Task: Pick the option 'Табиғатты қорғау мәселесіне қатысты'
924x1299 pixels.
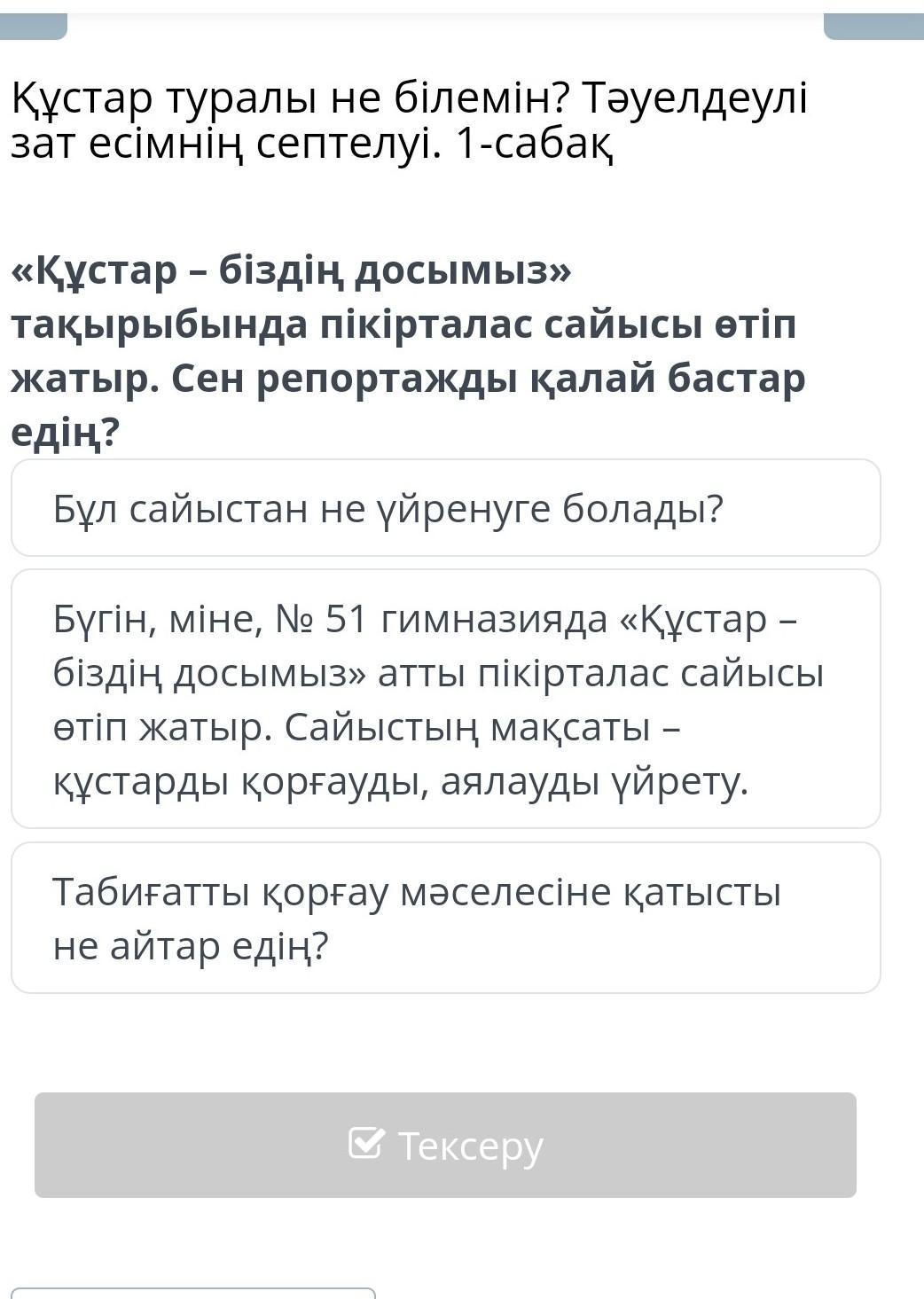Action: click(445, 918)
